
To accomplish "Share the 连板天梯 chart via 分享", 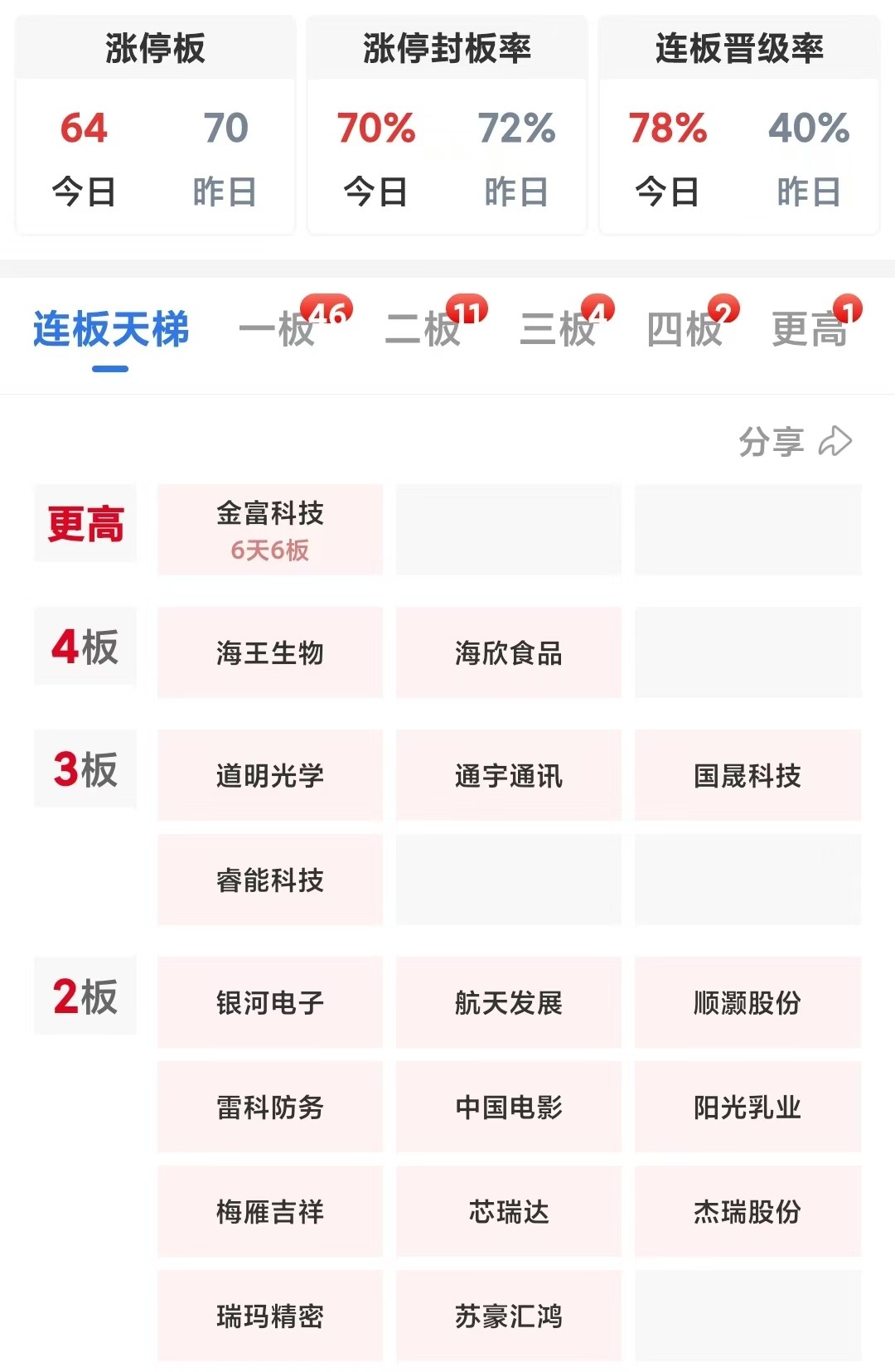I will coord(795,442).
